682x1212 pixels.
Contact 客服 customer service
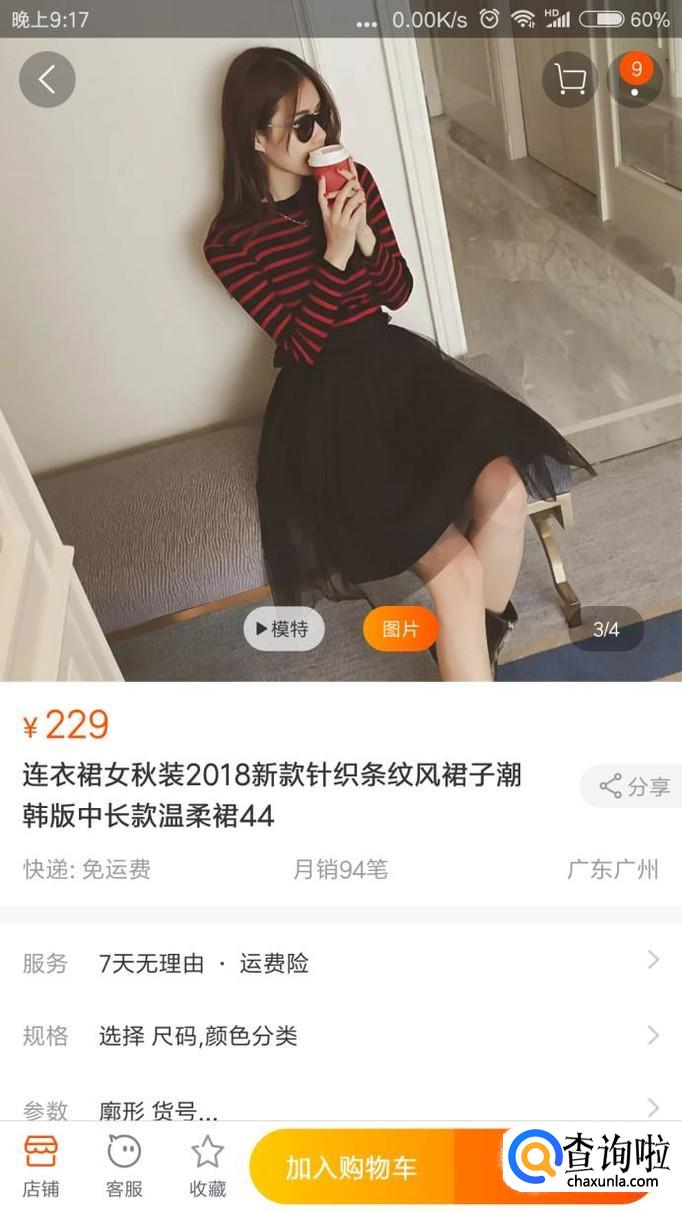click(x=124, y=1166)
